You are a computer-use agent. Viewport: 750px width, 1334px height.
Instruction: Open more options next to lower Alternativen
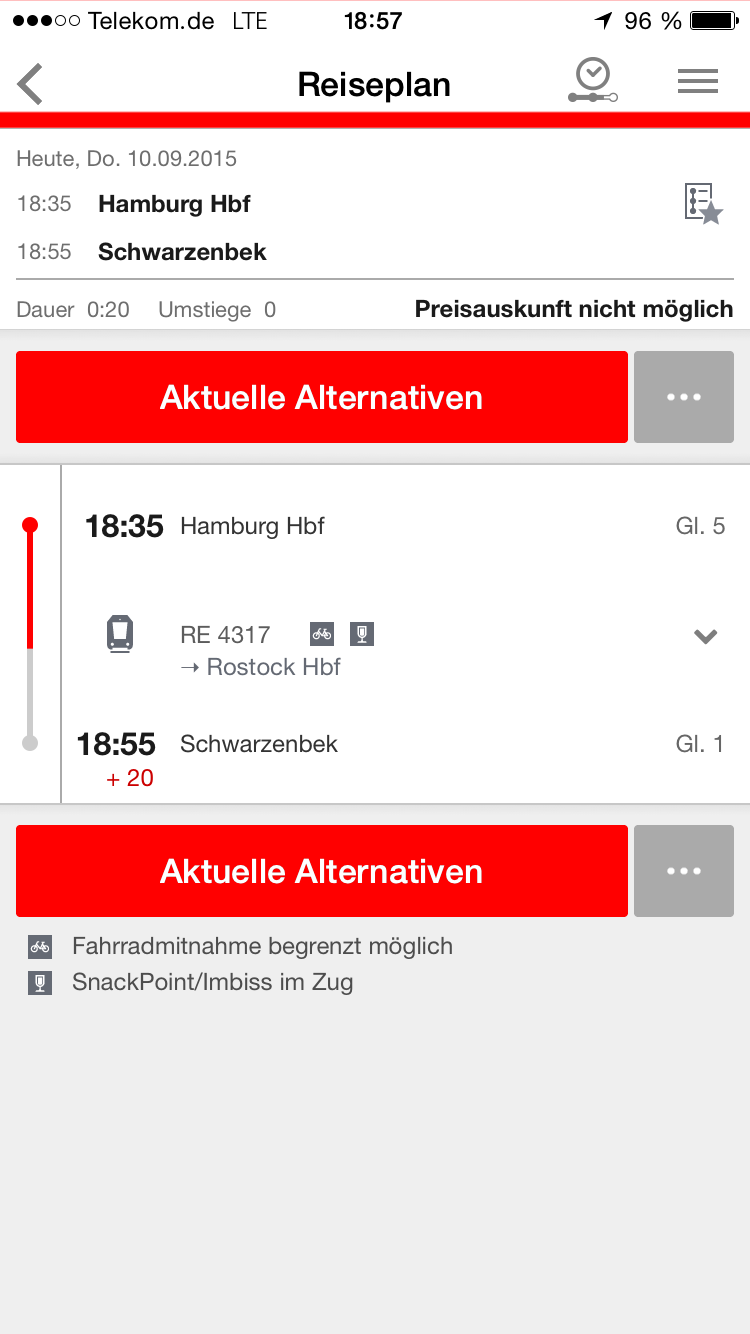pyautogui.click(x=684, y=871)
